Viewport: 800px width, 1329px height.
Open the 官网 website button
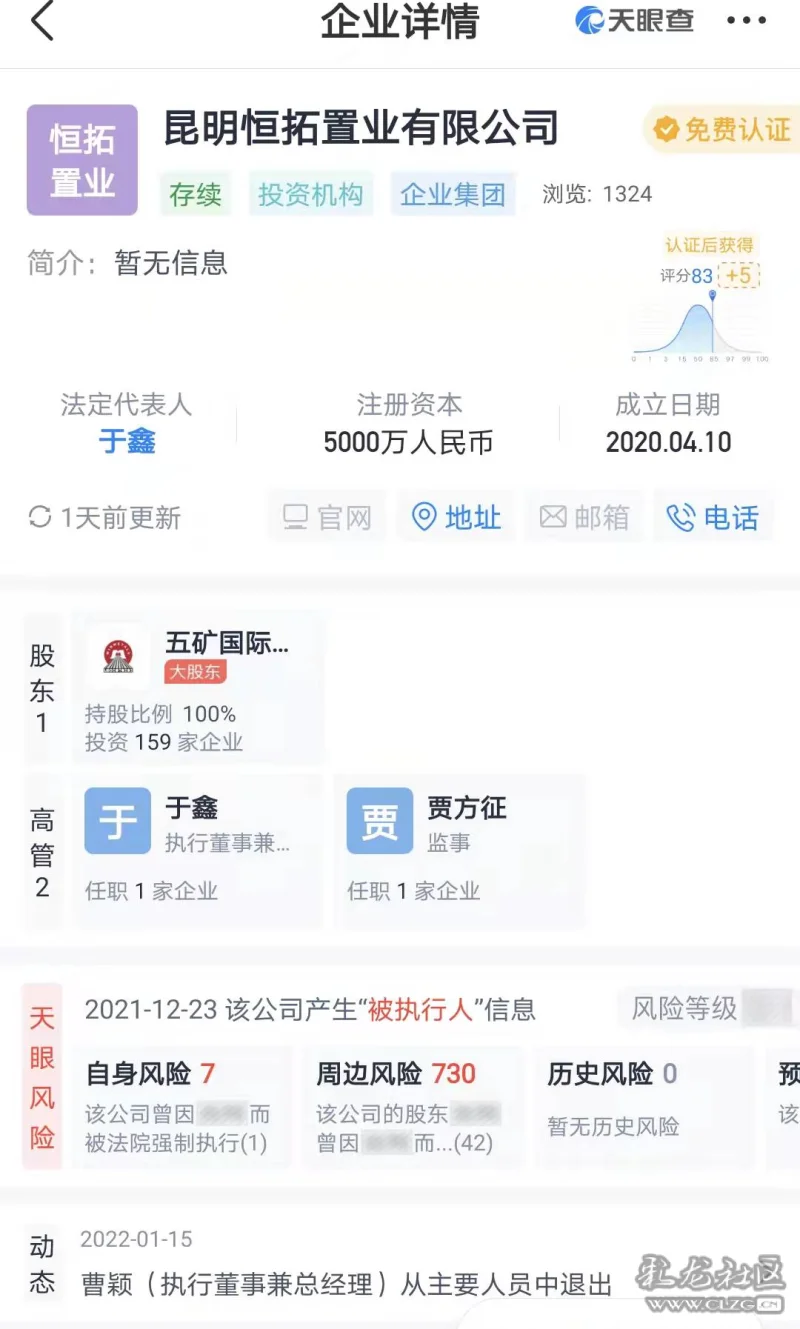327,517
